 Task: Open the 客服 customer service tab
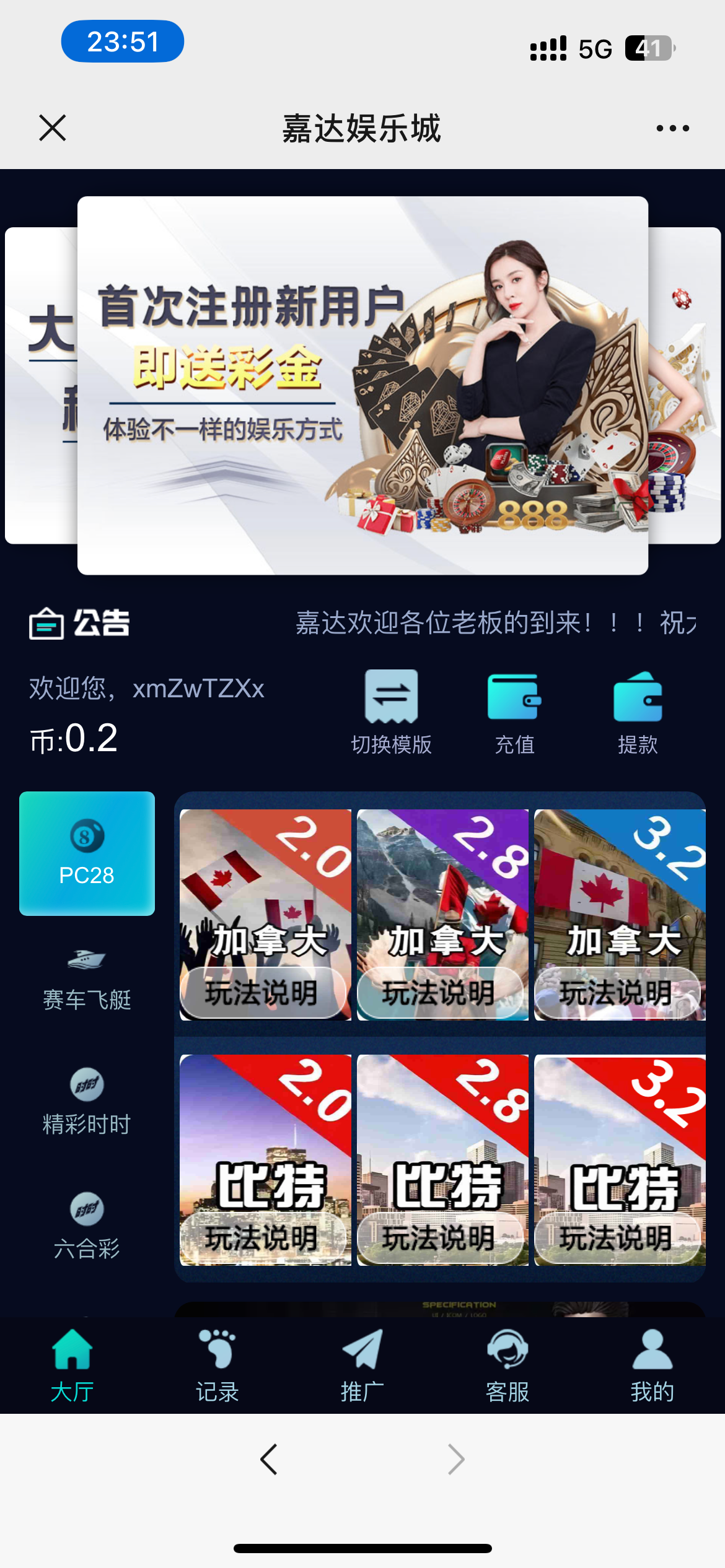click(x=507, y=1365)
